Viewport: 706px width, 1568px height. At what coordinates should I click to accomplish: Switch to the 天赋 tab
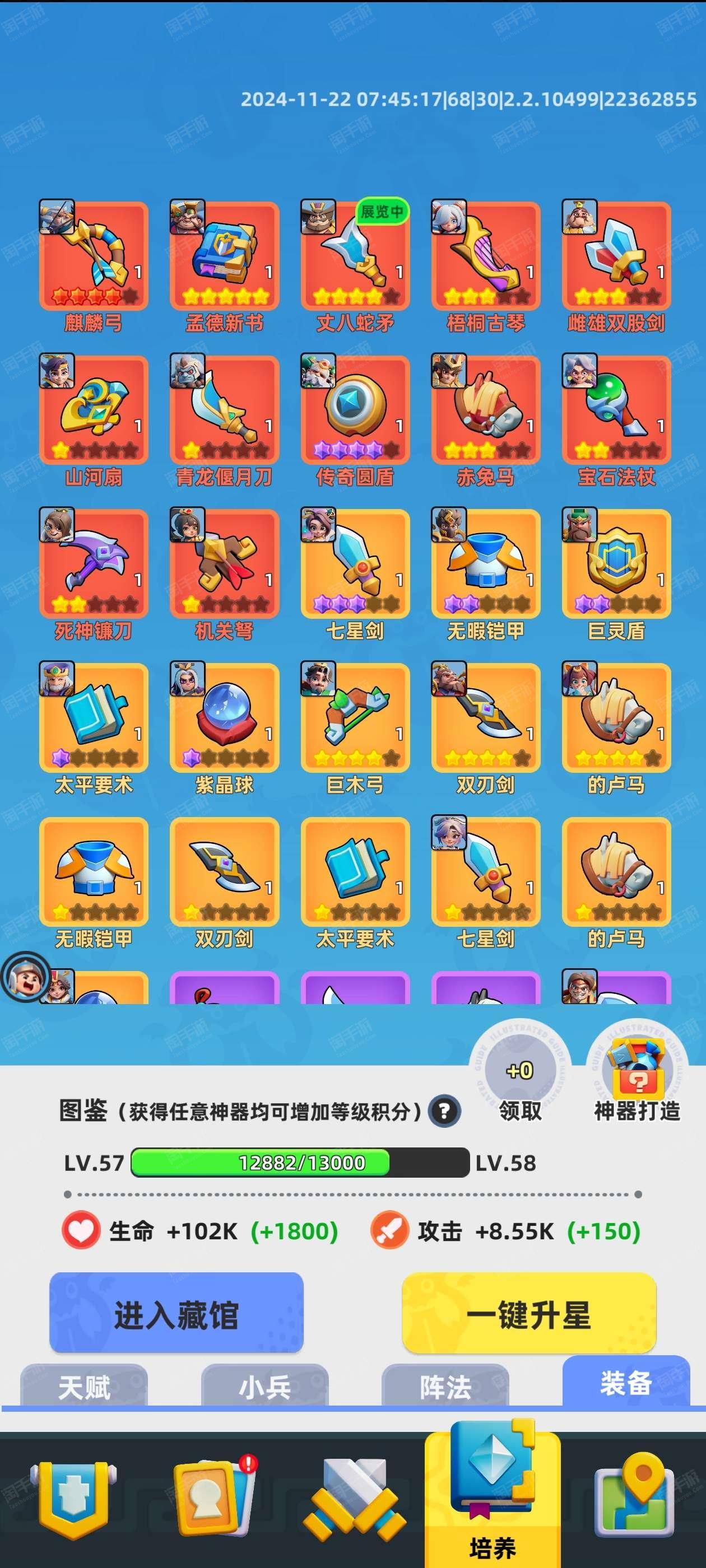click(x=84, y=1387)
